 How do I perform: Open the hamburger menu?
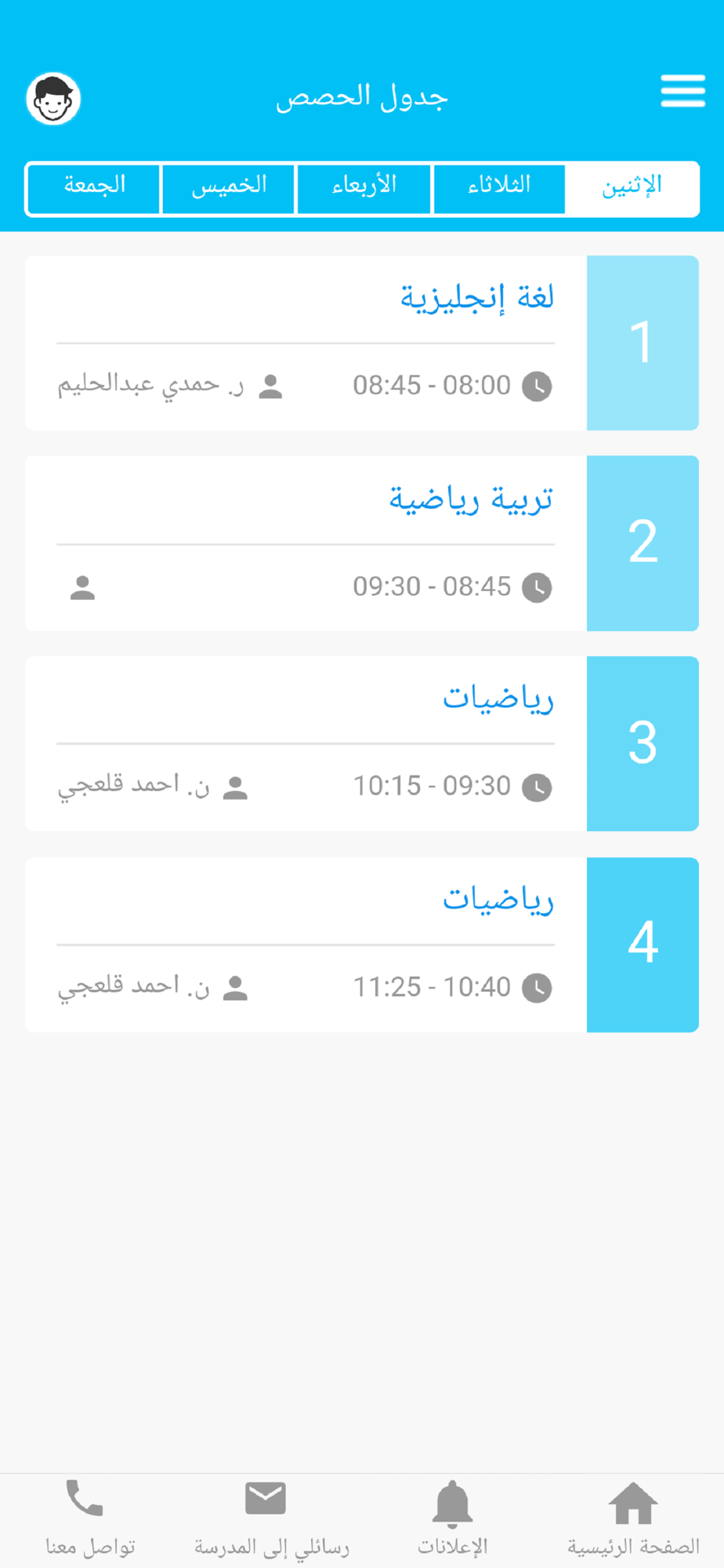click(682, 91)
